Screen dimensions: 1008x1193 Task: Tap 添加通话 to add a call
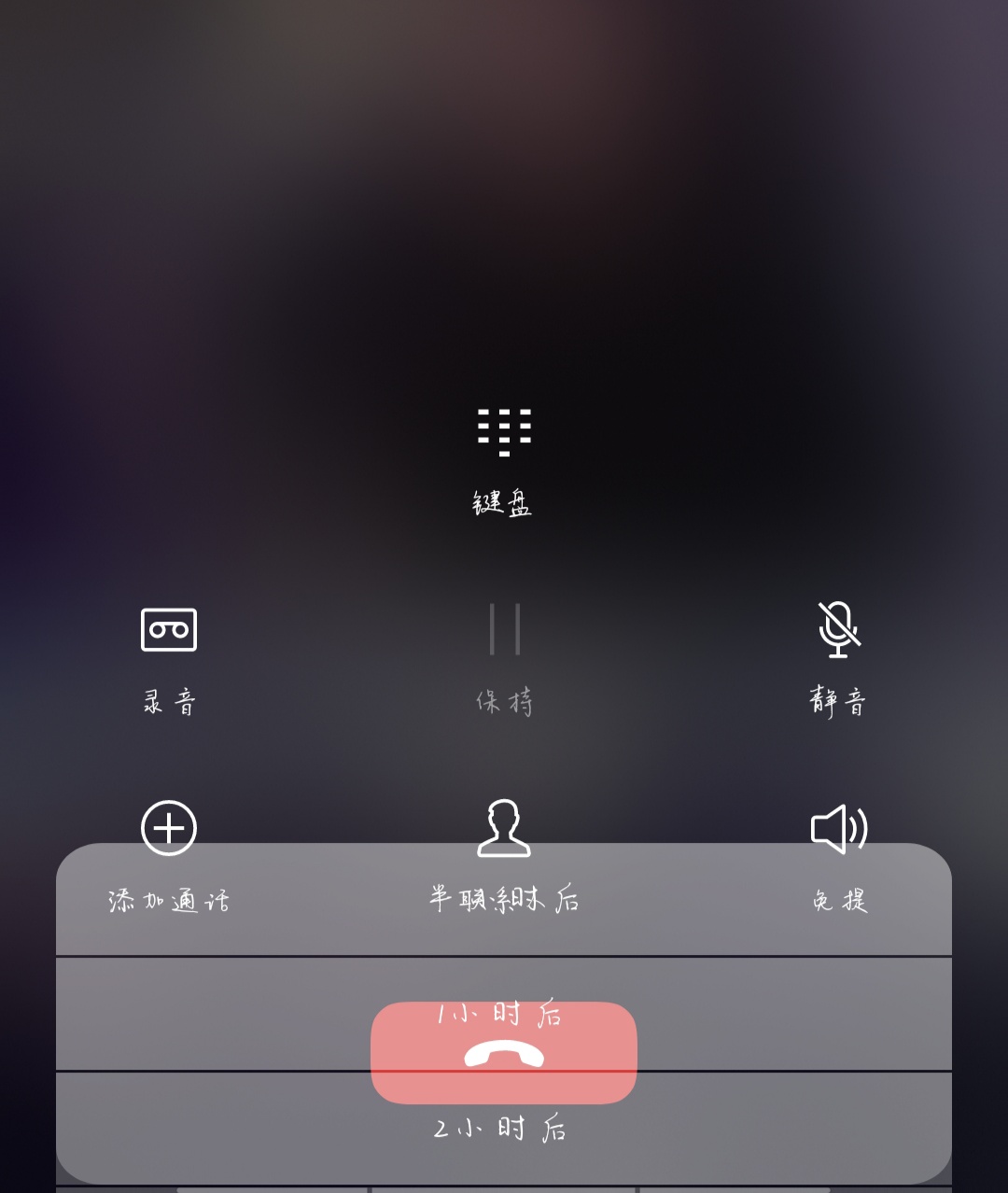[169, 828]
